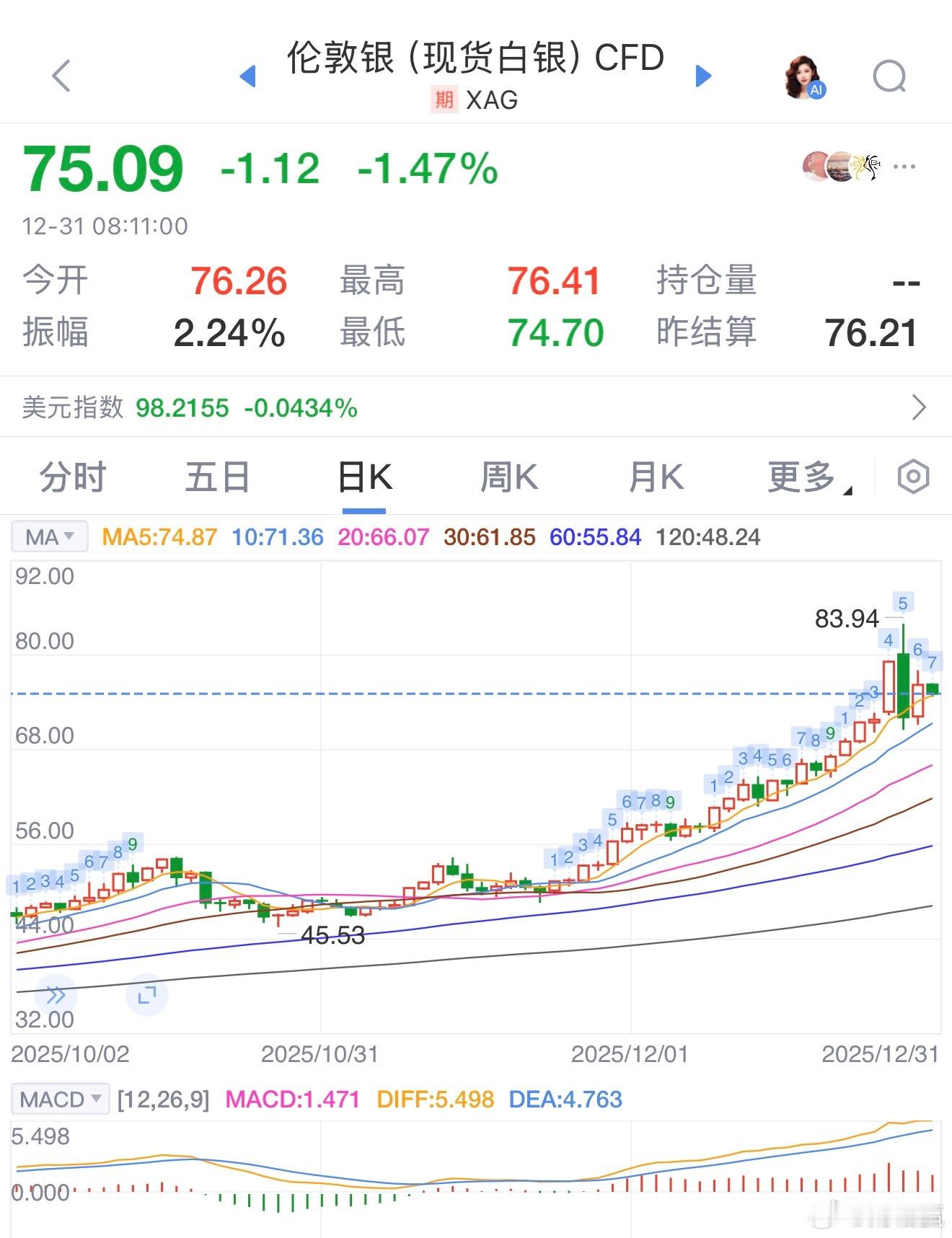Open search via the magnifier icon

[889, 77]
